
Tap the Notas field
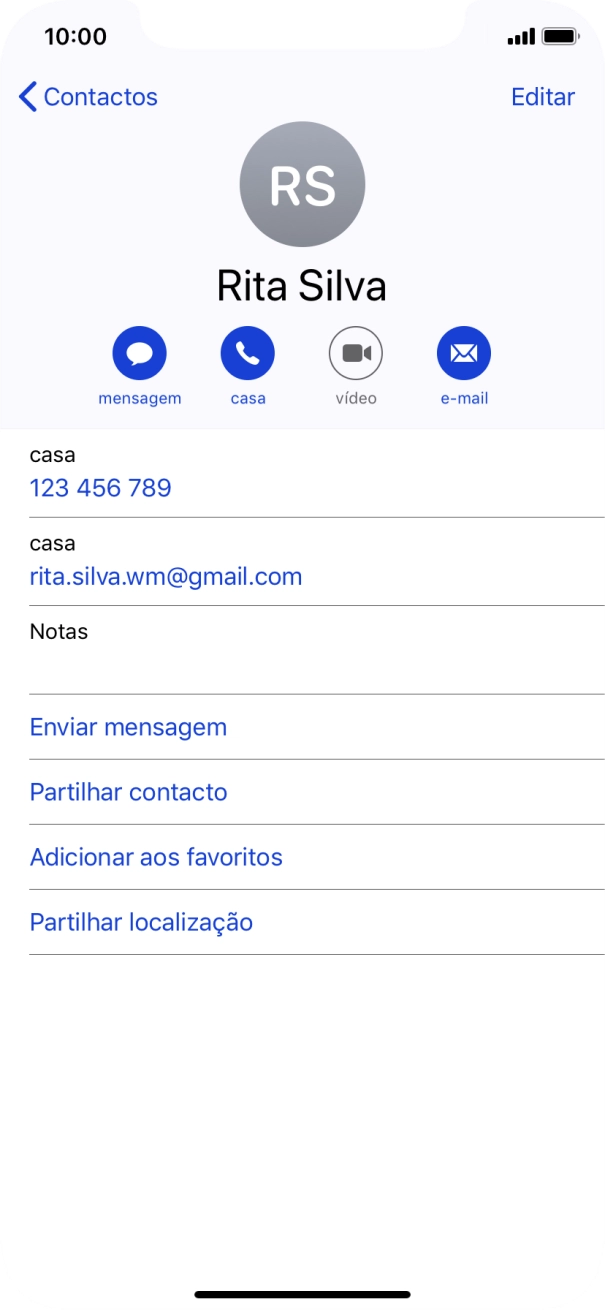(x=300, y=650)
